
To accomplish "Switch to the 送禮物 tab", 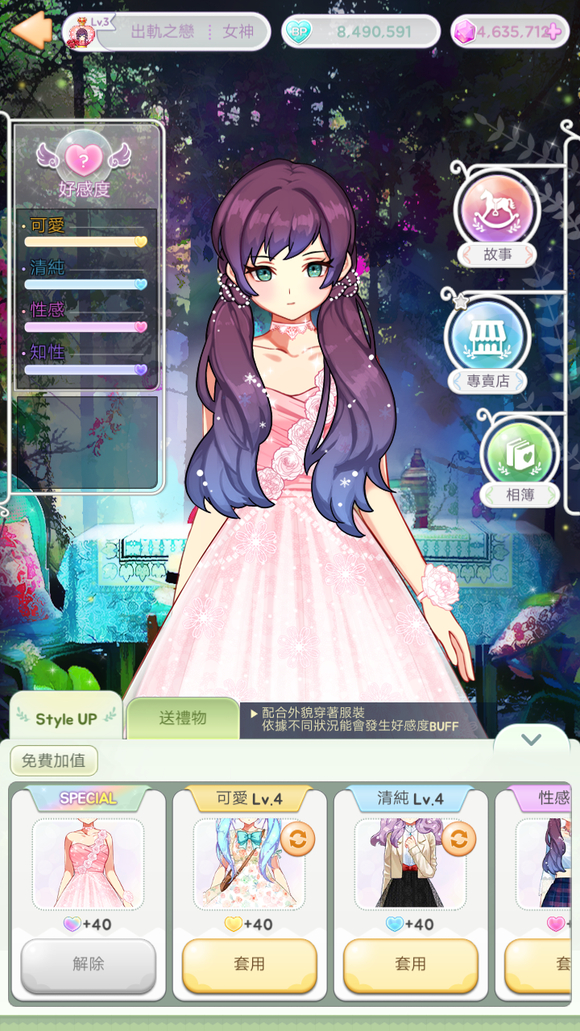I will tap(183, 718).
